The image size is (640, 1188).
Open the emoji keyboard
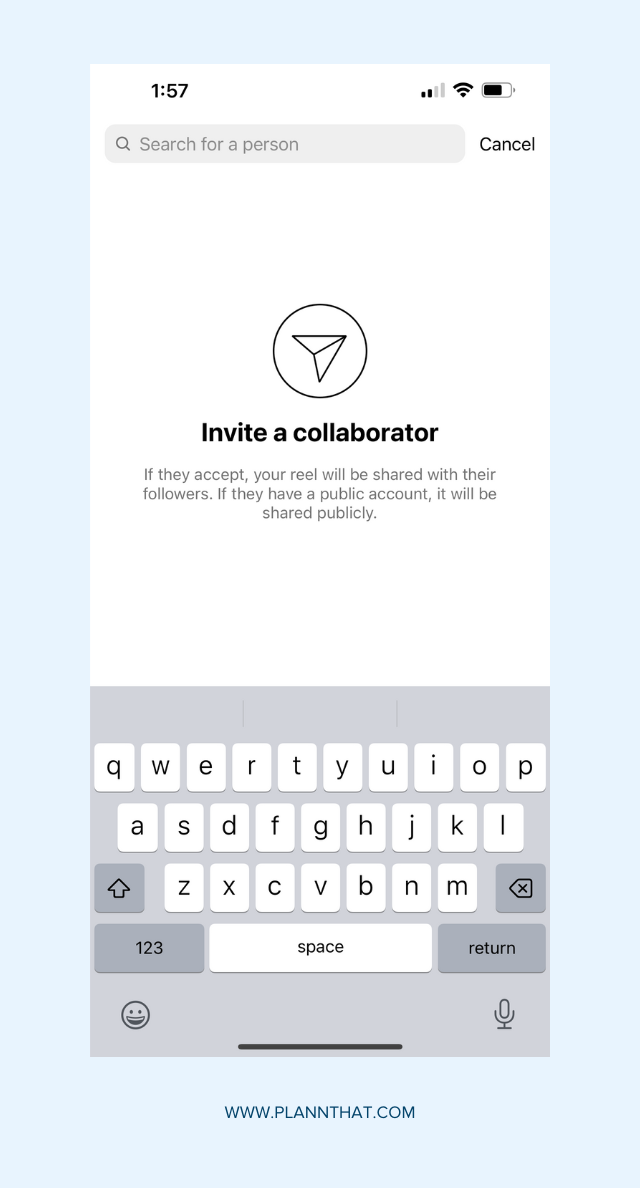click(x=135, y=1015)
